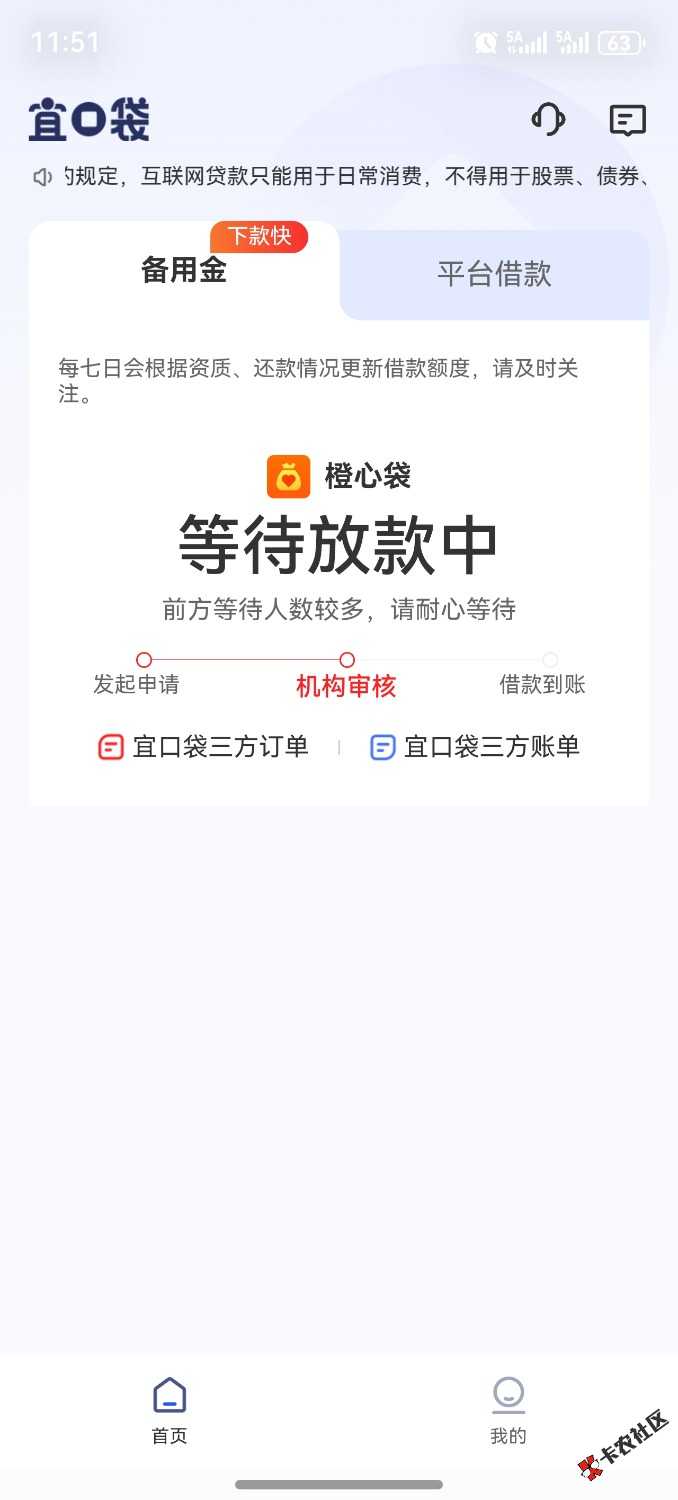
Task: Open 宜口袋三方订单
Action: 203,747
